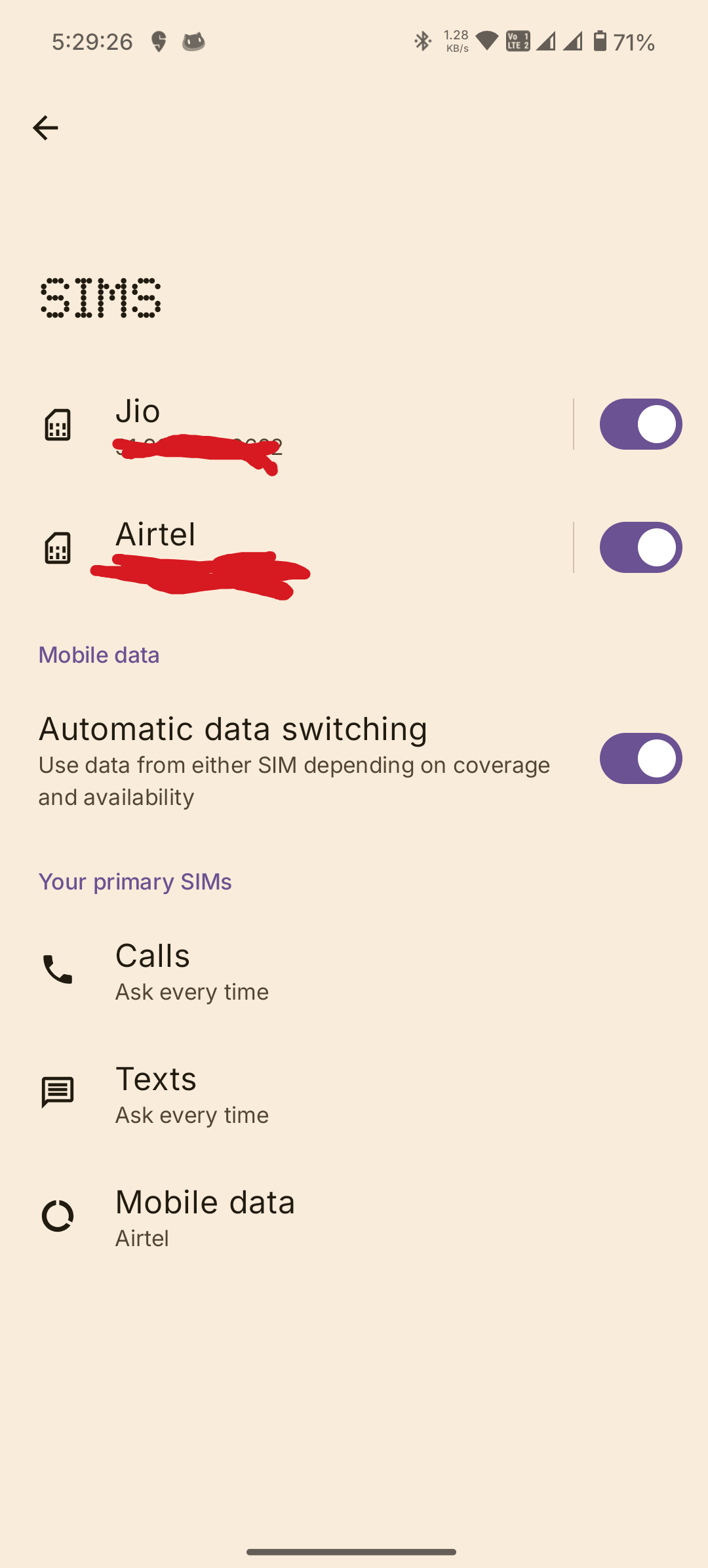Toggle Automatic data switching off
This screenshot has width=708, height=1568.
(640, 758)
